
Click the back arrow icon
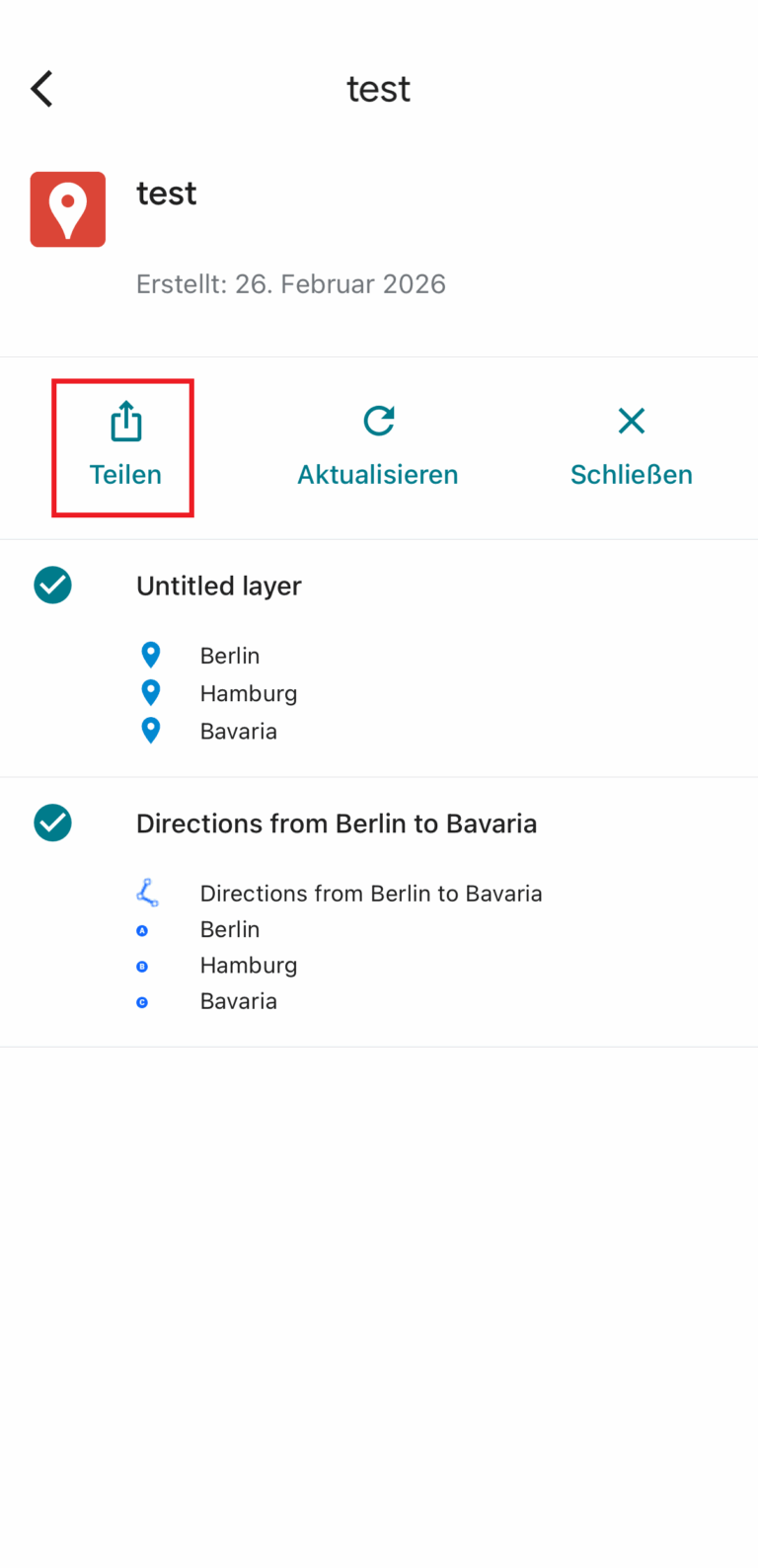point(41,88)
